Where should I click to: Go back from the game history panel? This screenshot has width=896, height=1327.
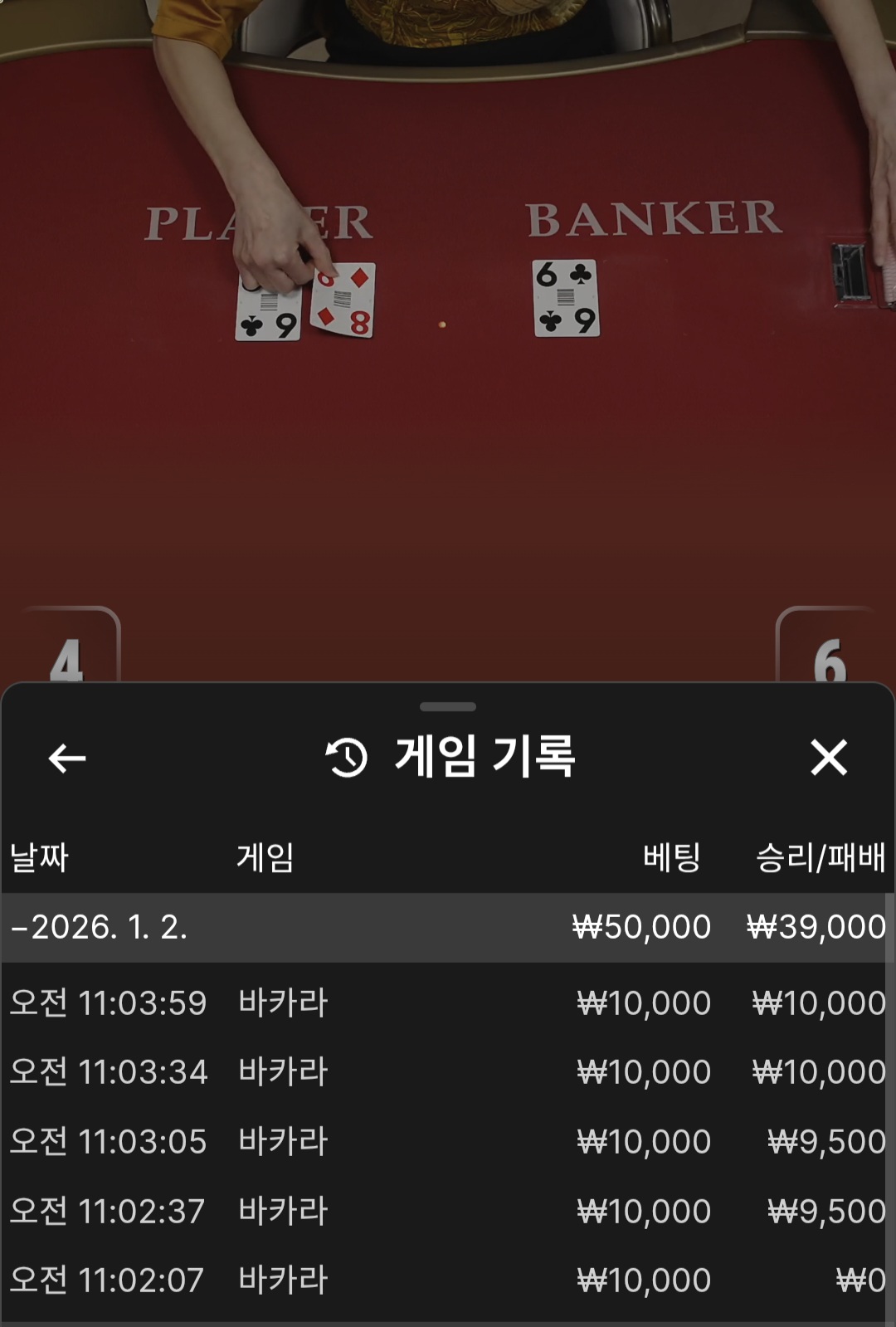67,758
